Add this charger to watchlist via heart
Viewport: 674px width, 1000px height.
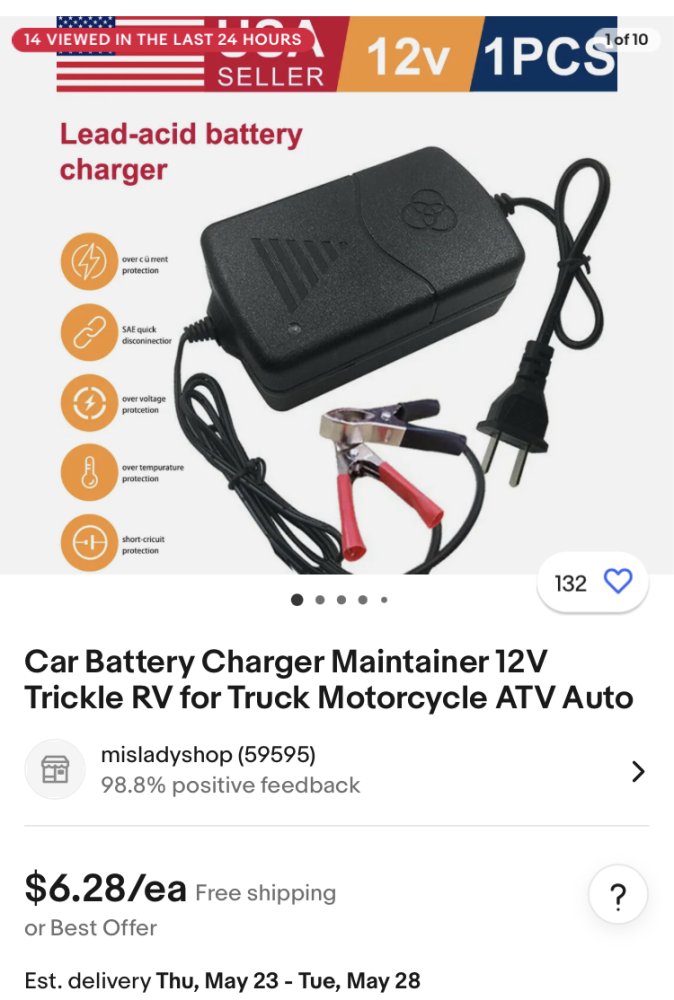618,582
